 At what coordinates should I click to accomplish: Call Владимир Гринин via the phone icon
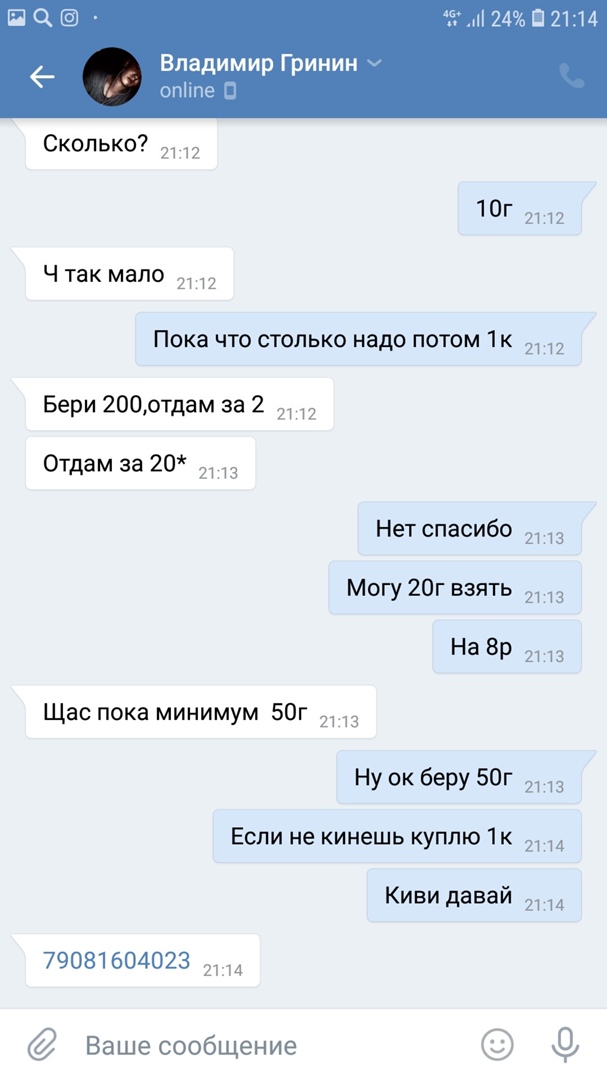(571, 77)
